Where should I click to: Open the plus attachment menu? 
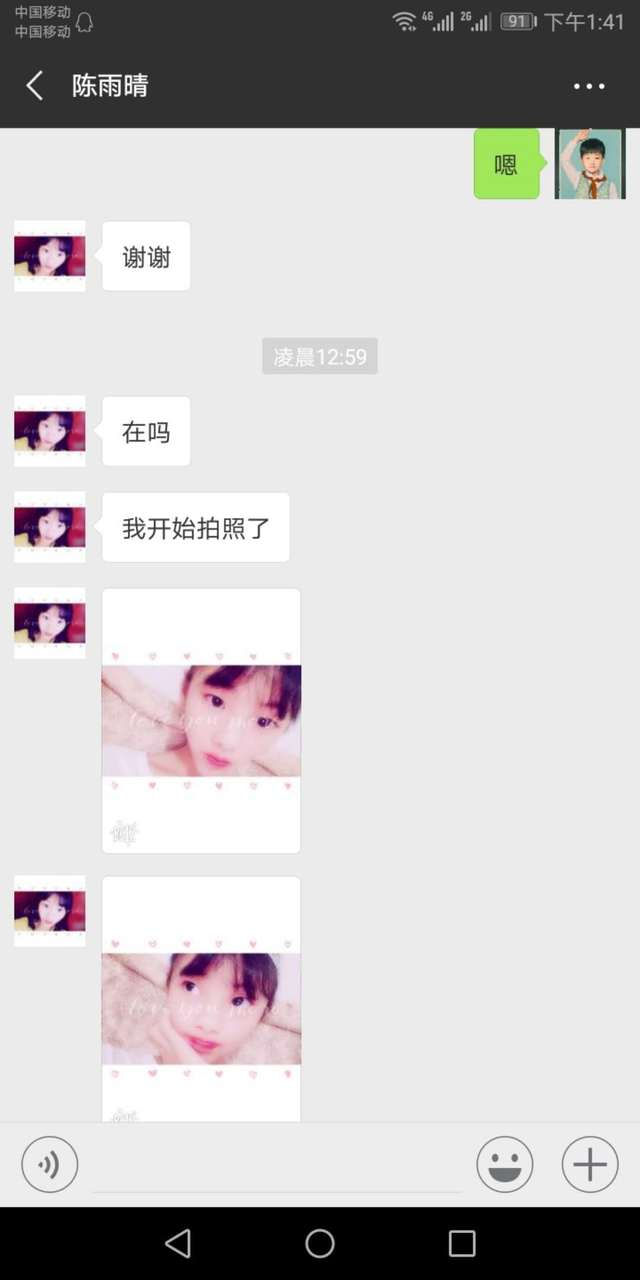point(589,1165)
